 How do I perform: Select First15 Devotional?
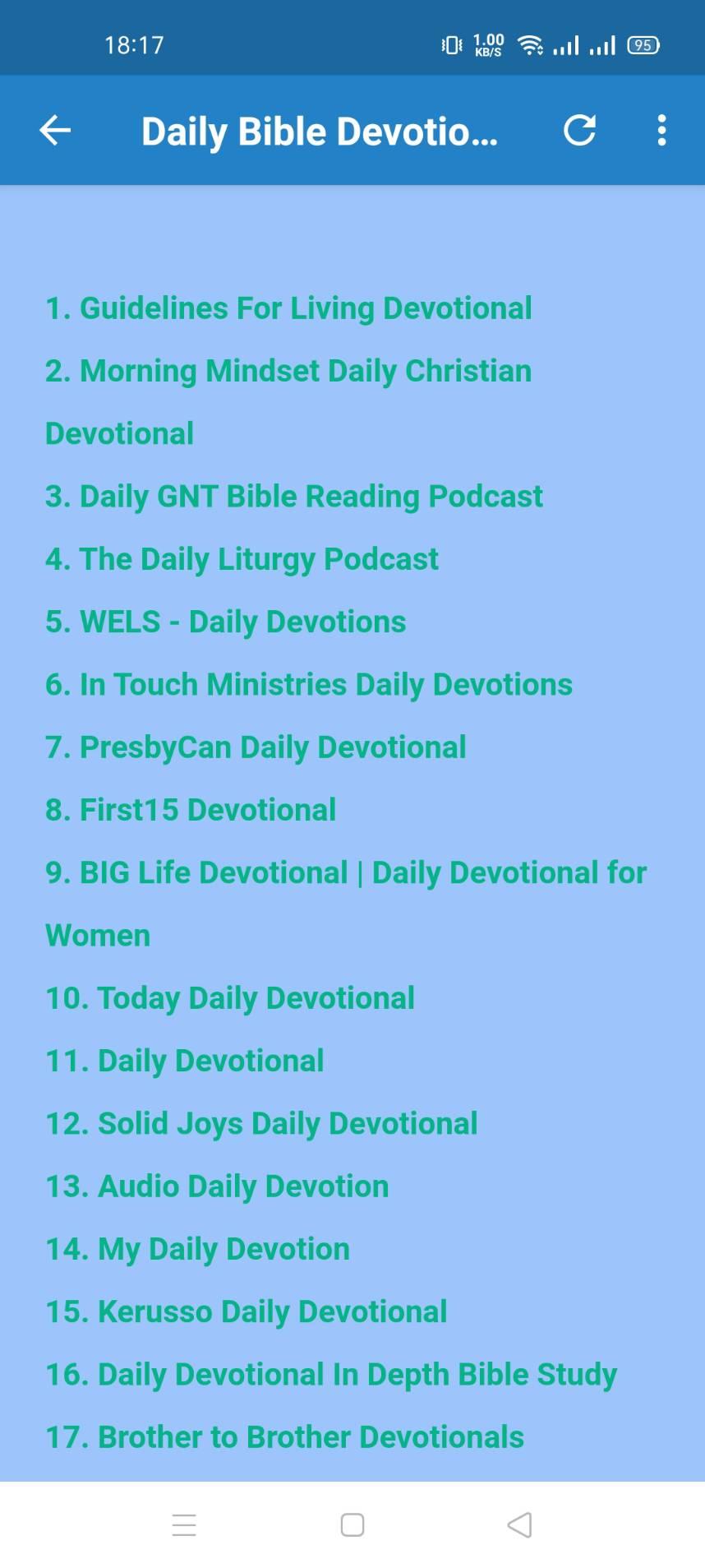point(191,810)
